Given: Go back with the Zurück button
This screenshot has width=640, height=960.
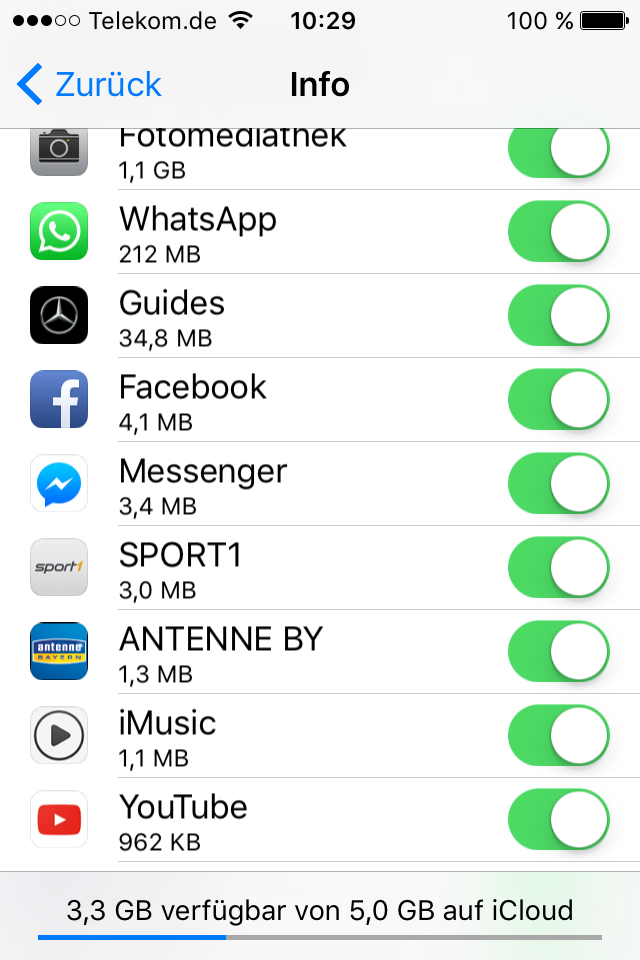Looking at the screenshot, I should point(90,85).
